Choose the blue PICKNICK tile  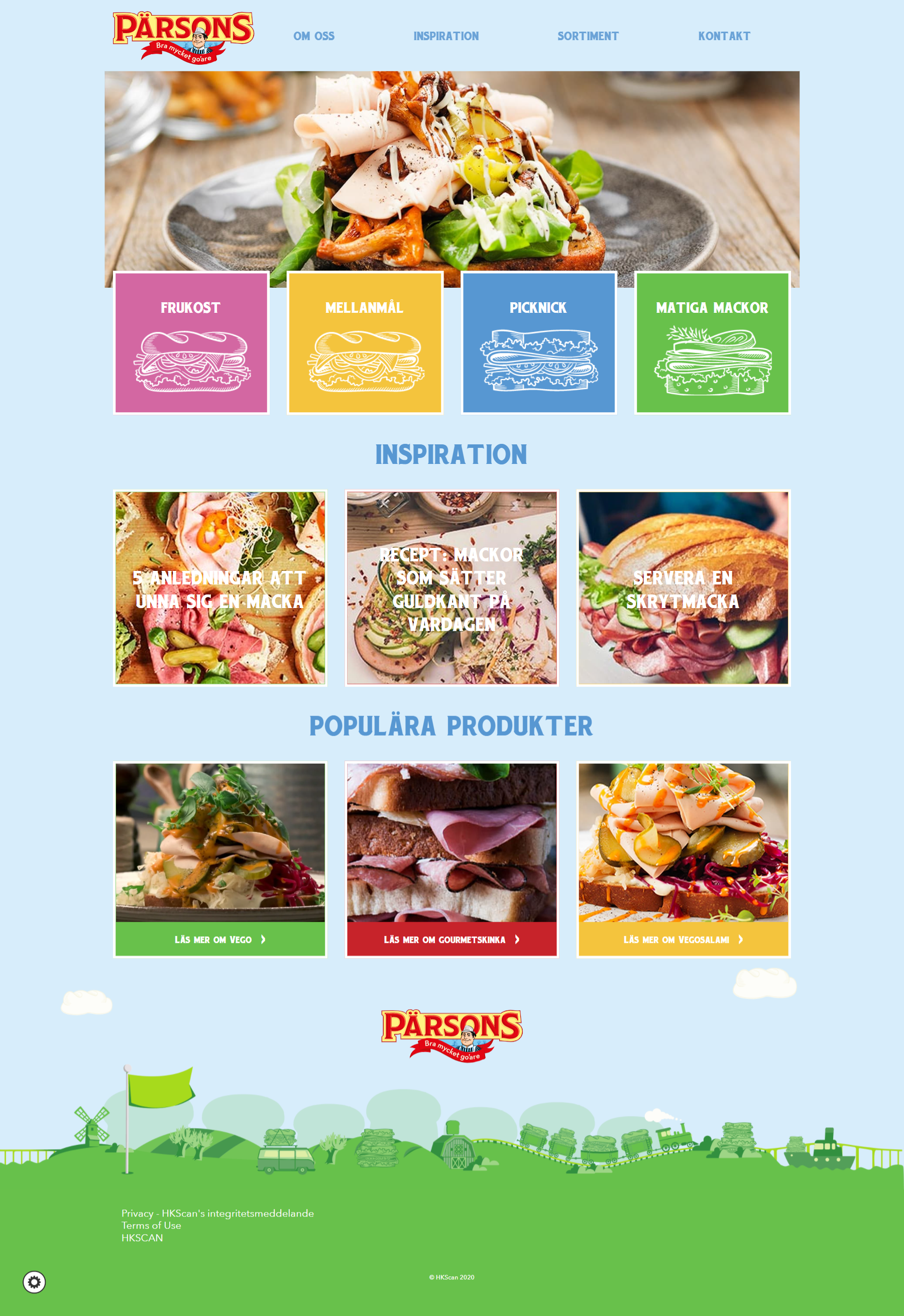point(538,343)
